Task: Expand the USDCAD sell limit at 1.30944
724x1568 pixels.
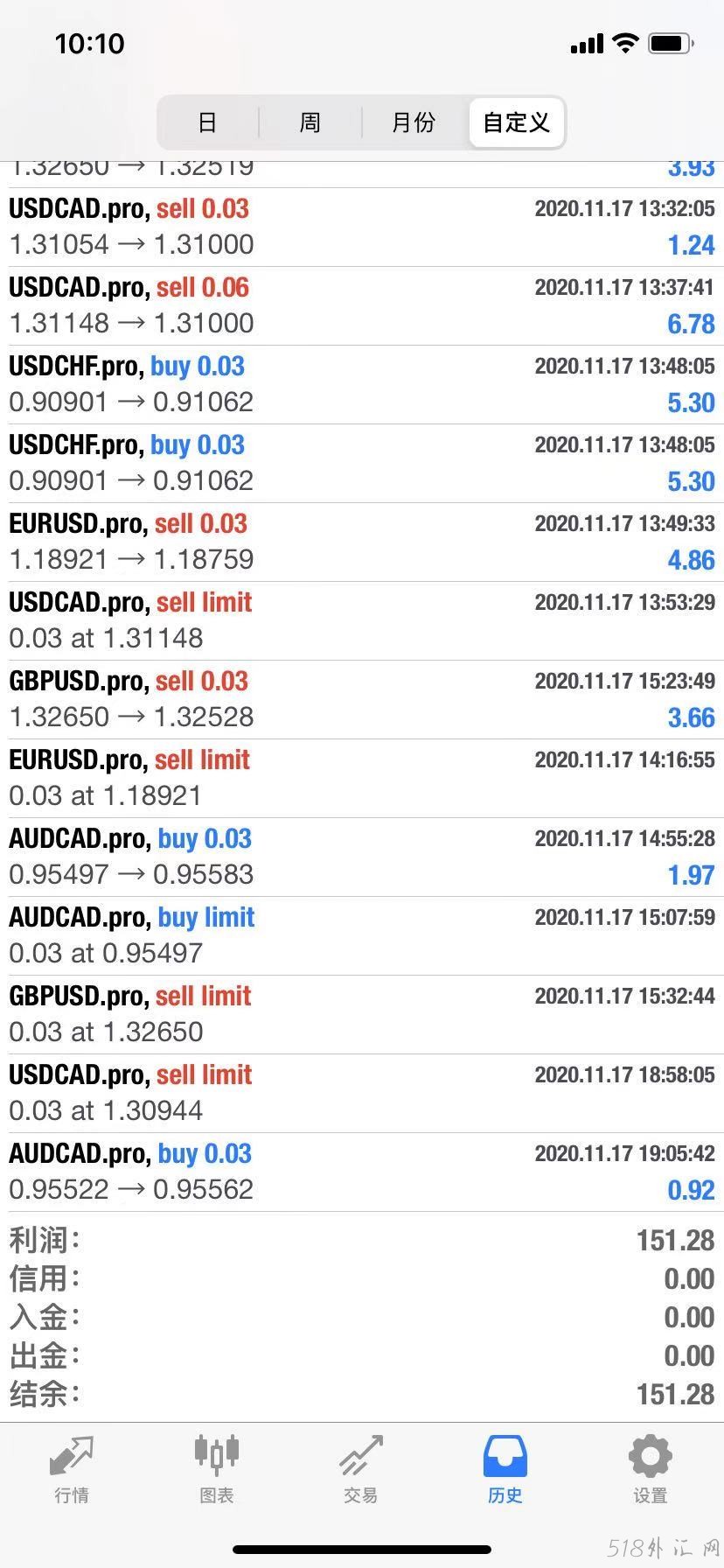Action: 362,1093
